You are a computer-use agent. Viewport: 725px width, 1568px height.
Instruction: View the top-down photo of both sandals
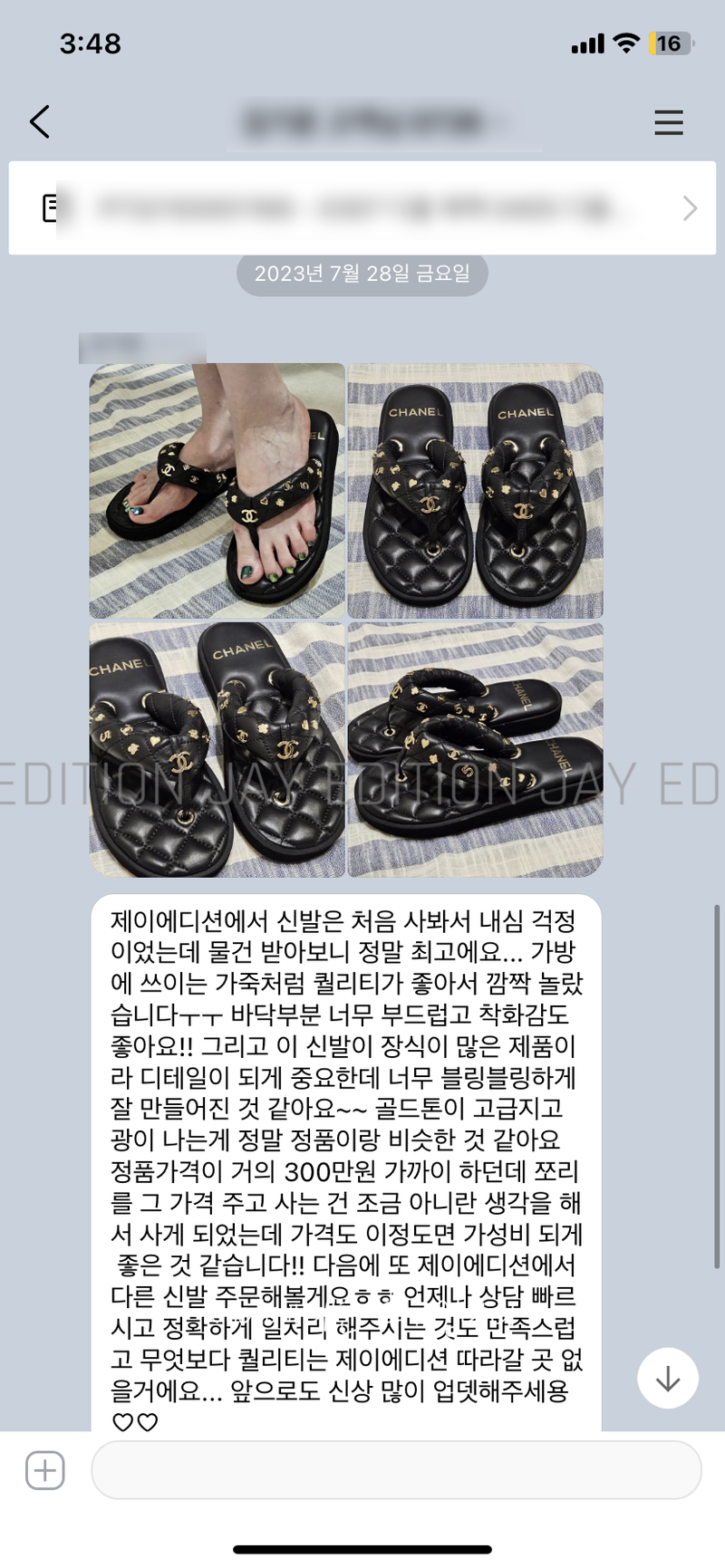tap(475, 491)
